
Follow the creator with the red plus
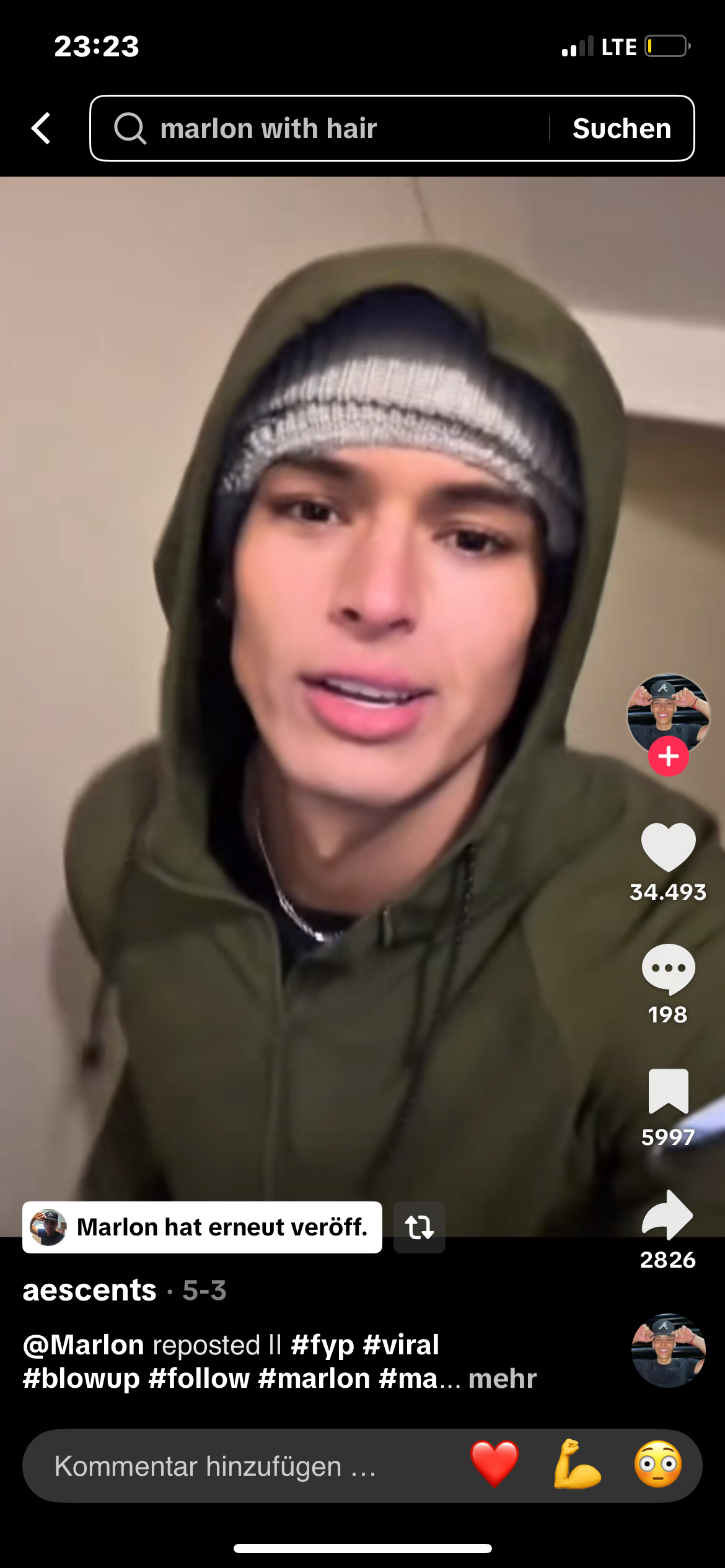(668, 756)
